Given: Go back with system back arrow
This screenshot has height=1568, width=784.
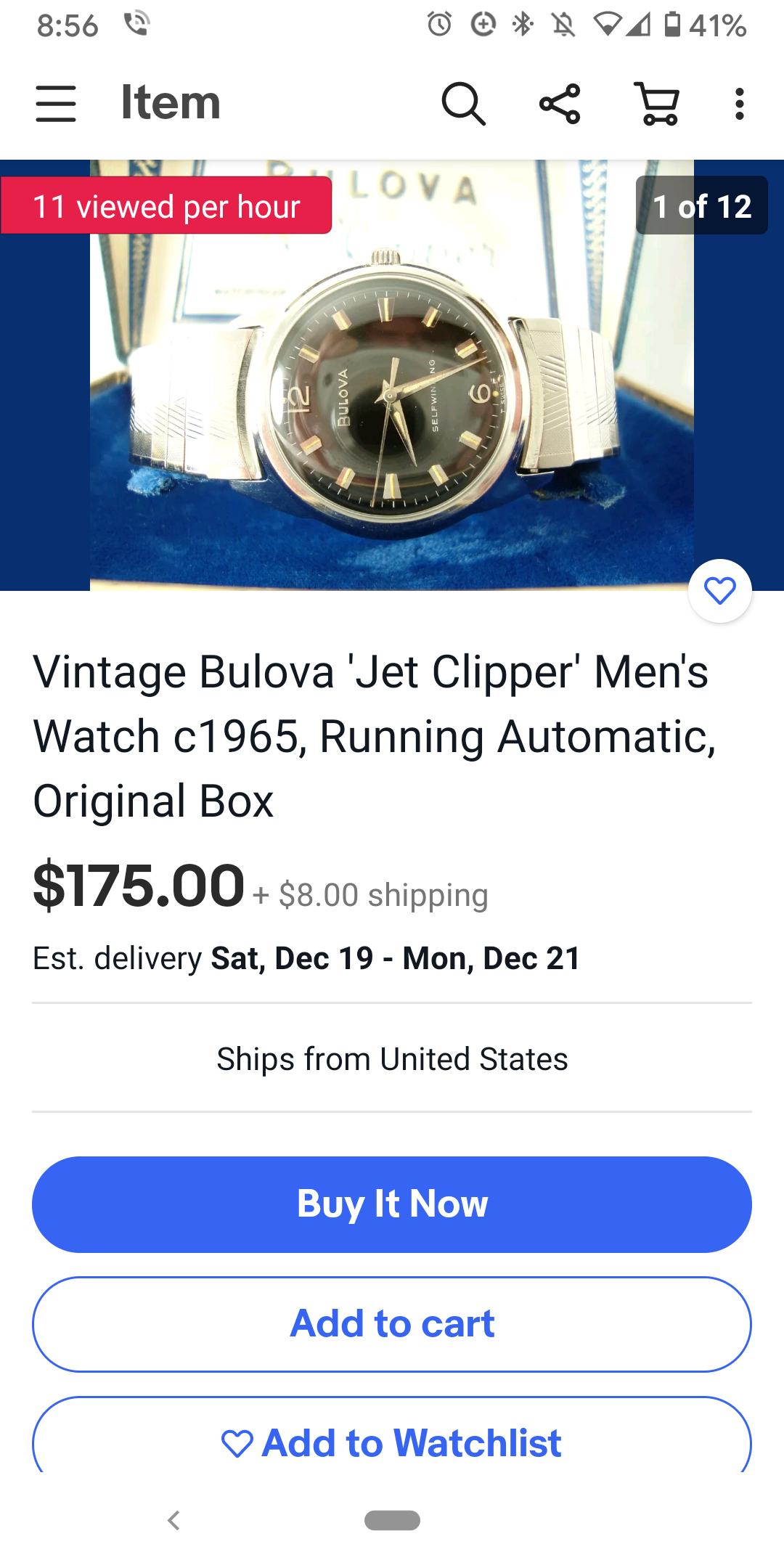Looking at the screenshot, I should coord(173,1520).
